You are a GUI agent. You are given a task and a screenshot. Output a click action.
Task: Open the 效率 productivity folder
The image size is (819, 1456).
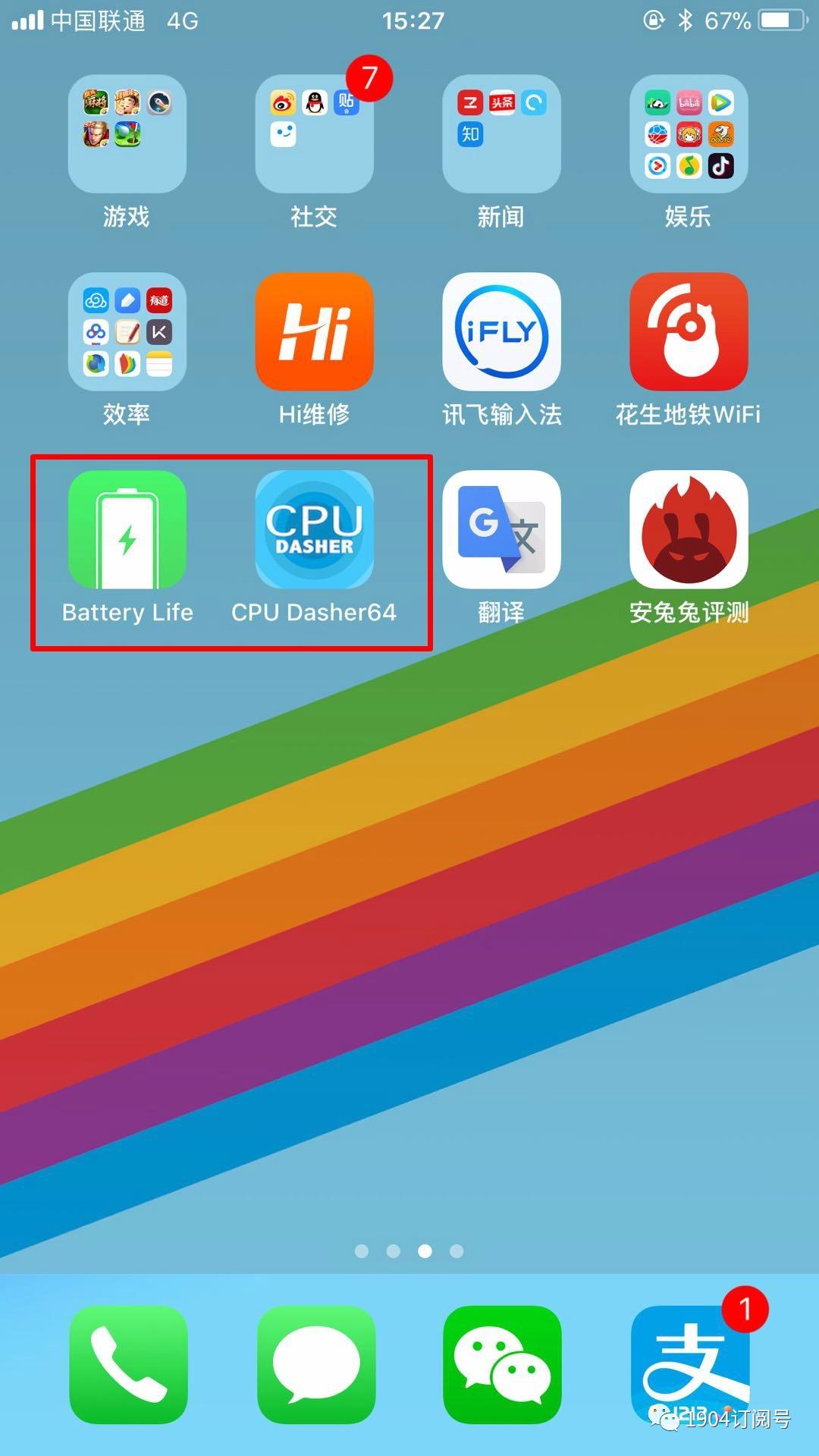pyautogui.click(x=127, y=331)
